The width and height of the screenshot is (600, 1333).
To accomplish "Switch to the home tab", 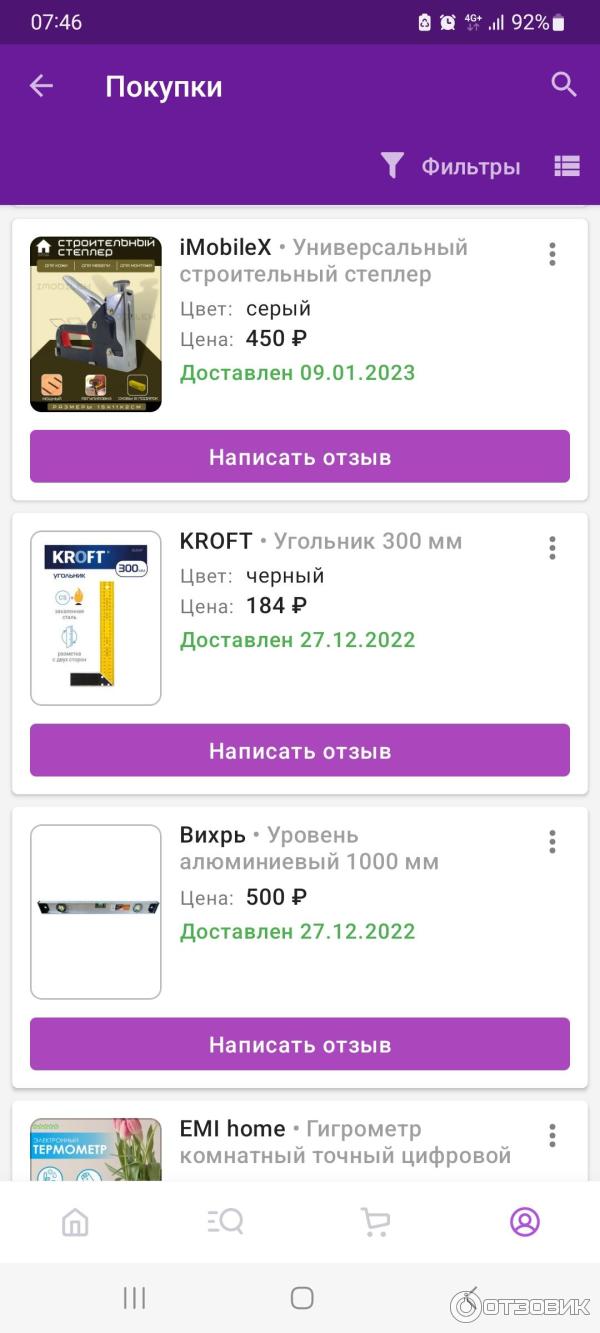I will click(x=75, y=1221).
